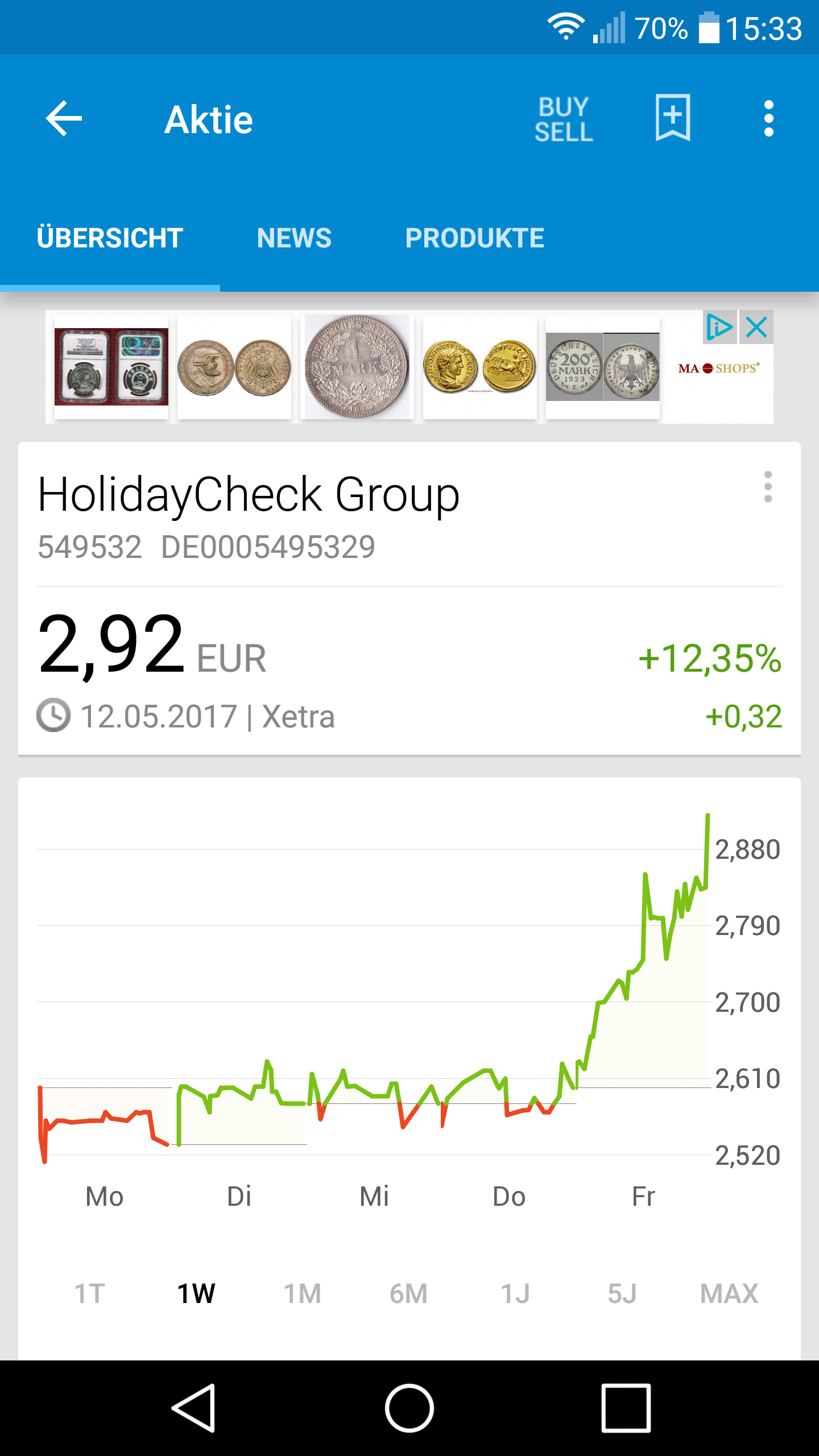The width and height of the screenshot is (819, 1456).
Task: Close the coin ad banner
Action: pyautogui.click(x=756, y=328)
